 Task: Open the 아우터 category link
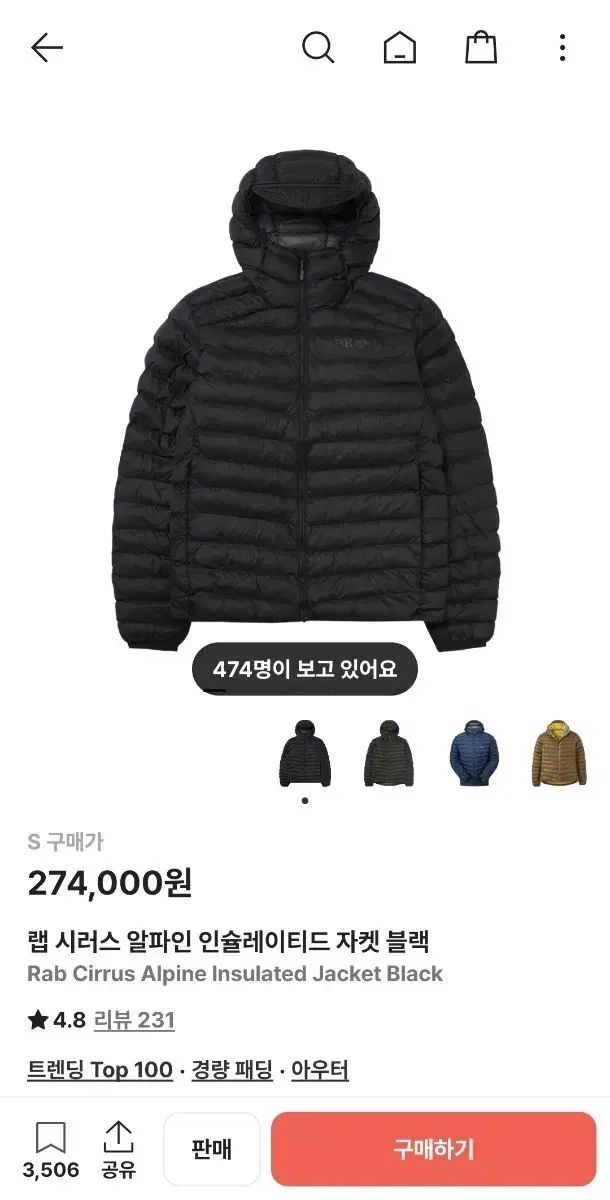(x=320, y=1070)
